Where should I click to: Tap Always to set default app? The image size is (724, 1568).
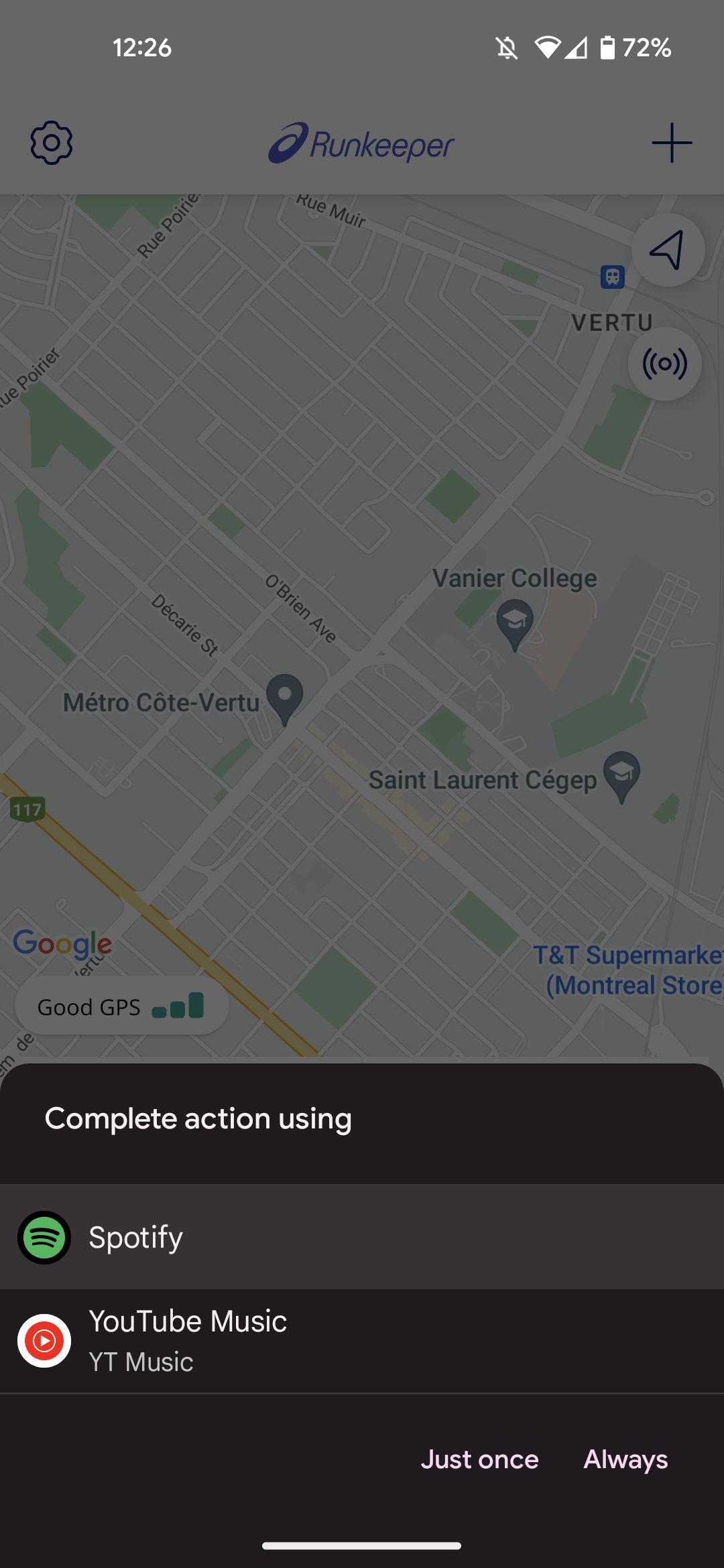point(625,1459)
